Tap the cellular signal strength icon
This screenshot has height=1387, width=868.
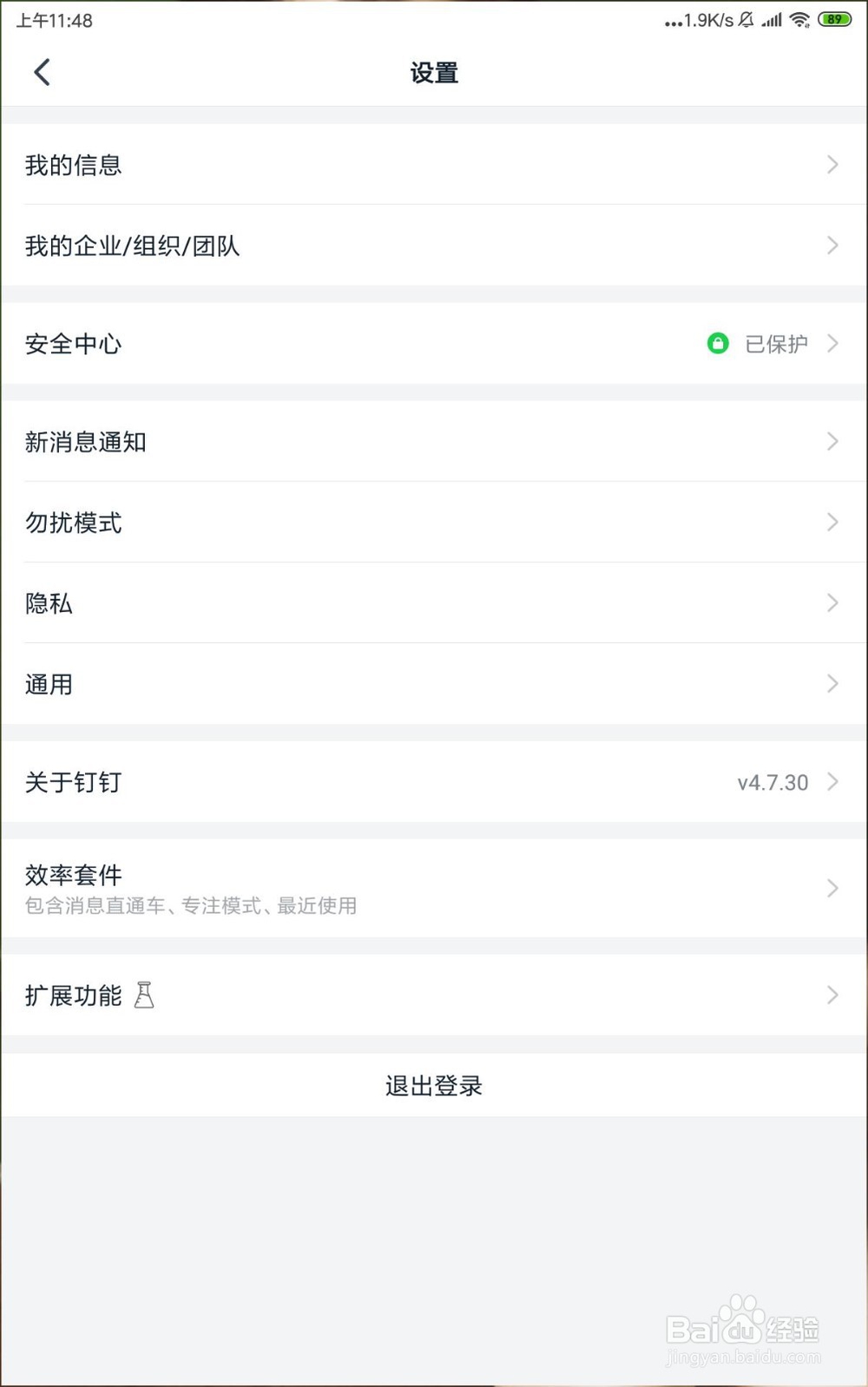pyautogui.click(x=771, y=20)
